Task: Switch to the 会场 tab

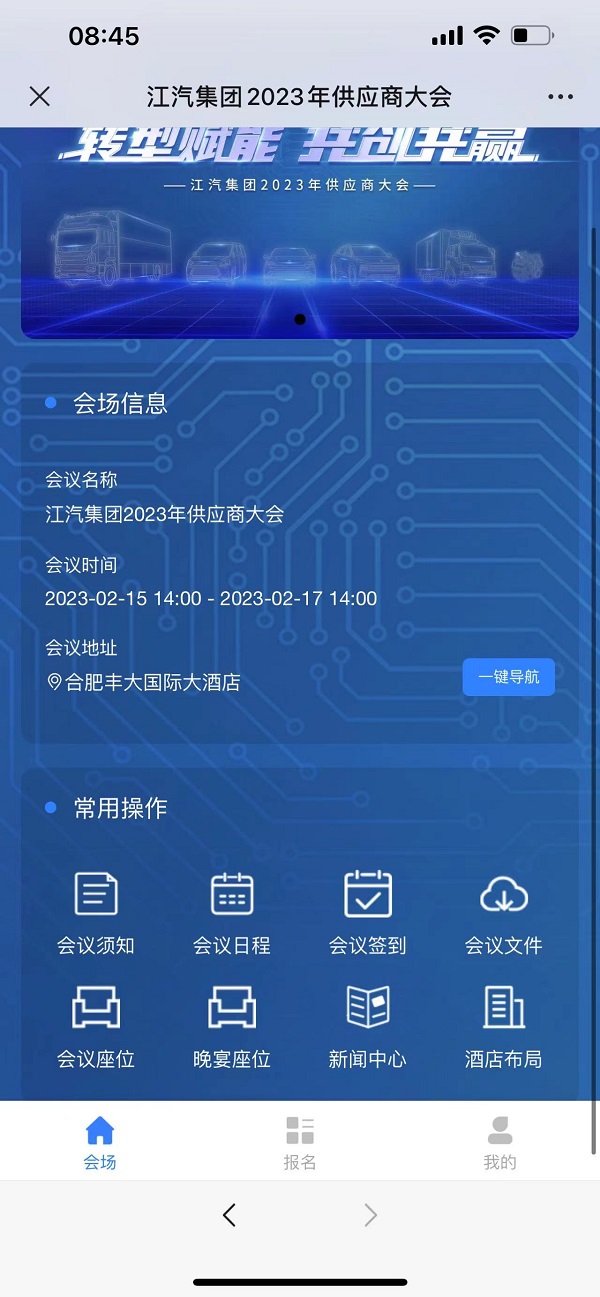Action: [x=100, y=1142]
